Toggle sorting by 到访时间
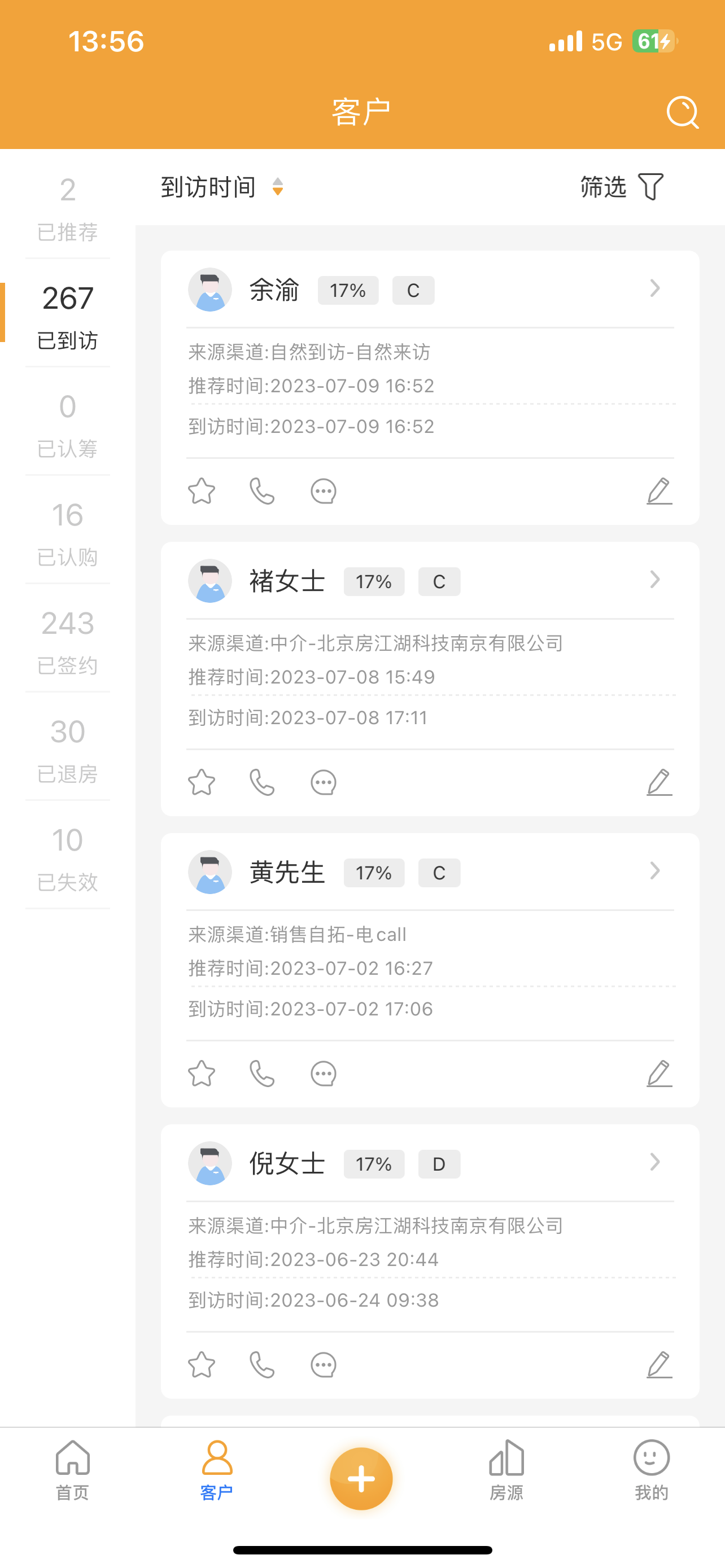Image resolution: width=725 pixels, height=1568 pixels. pyautogui.click(x=222, y=187)
